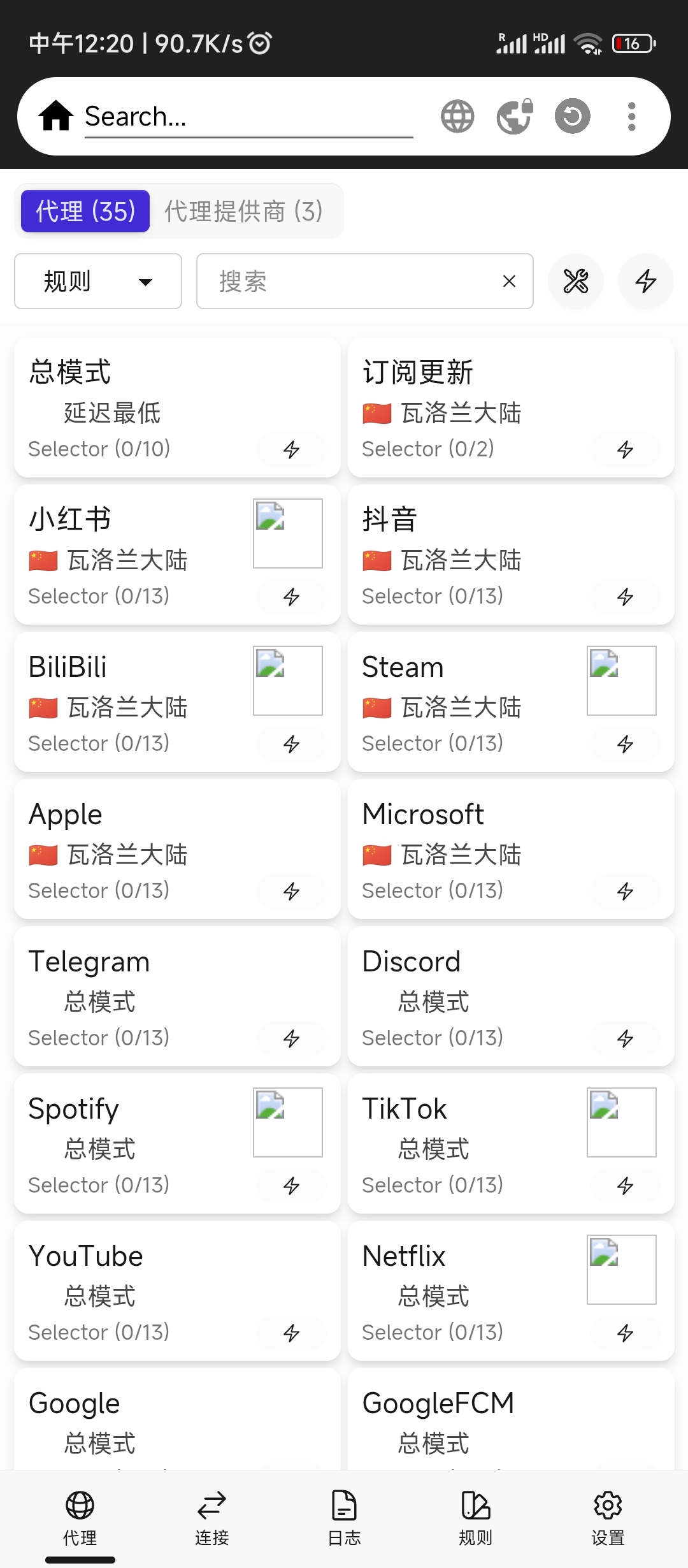Test latency for the 订阅更新 group

[x=625, y=449]
